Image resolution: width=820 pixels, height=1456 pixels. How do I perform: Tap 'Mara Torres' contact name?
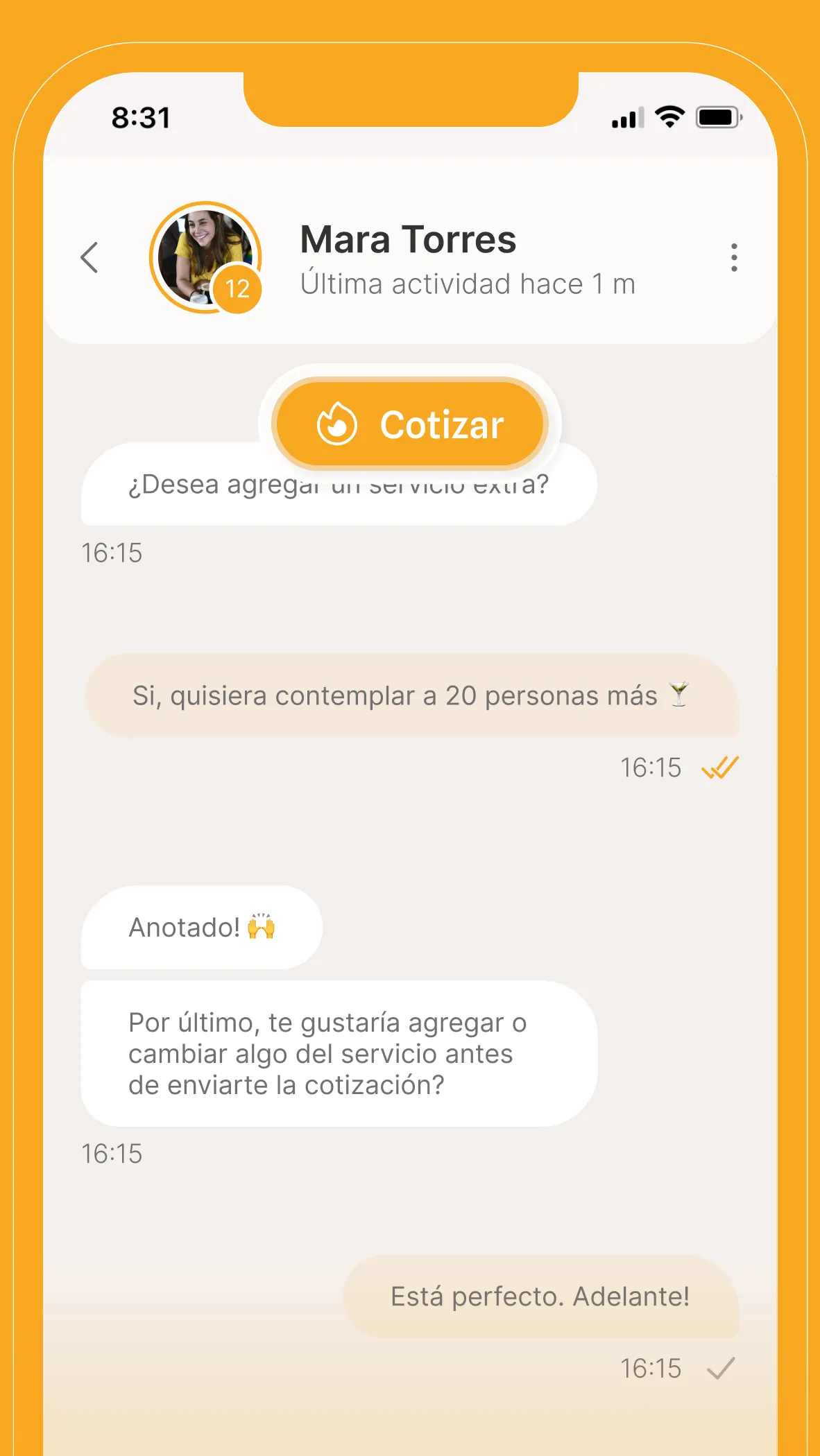point(408,239)
